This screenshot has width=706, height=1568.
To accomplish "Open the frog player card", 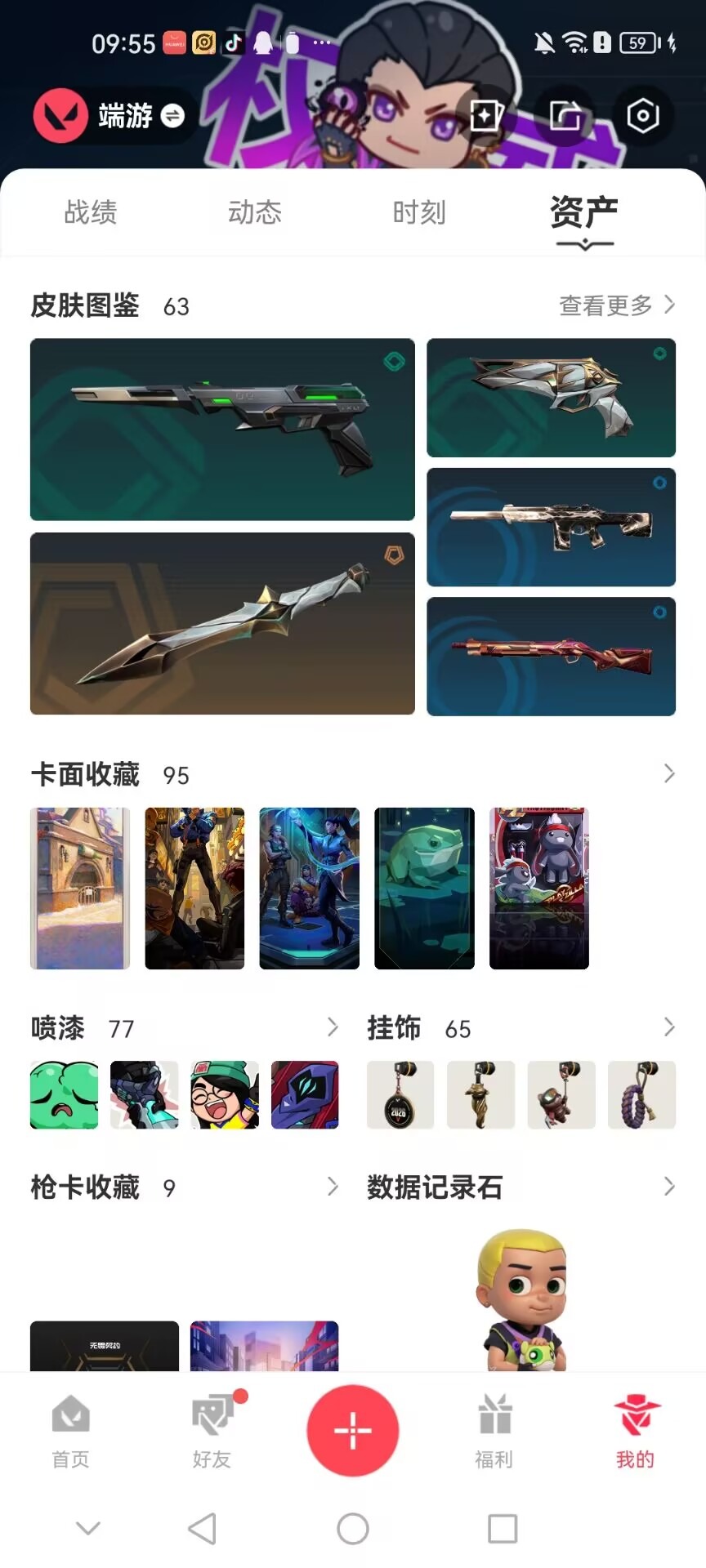I will pos(424,889).
